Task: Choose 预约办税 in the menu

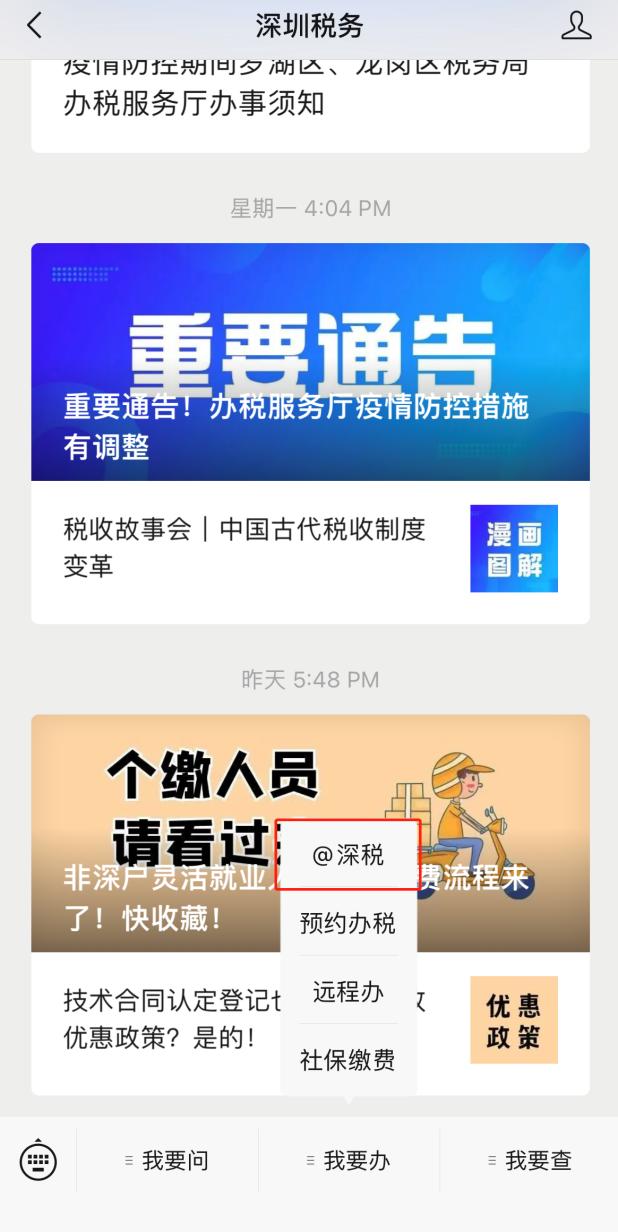Action: [x=348, y=923]
